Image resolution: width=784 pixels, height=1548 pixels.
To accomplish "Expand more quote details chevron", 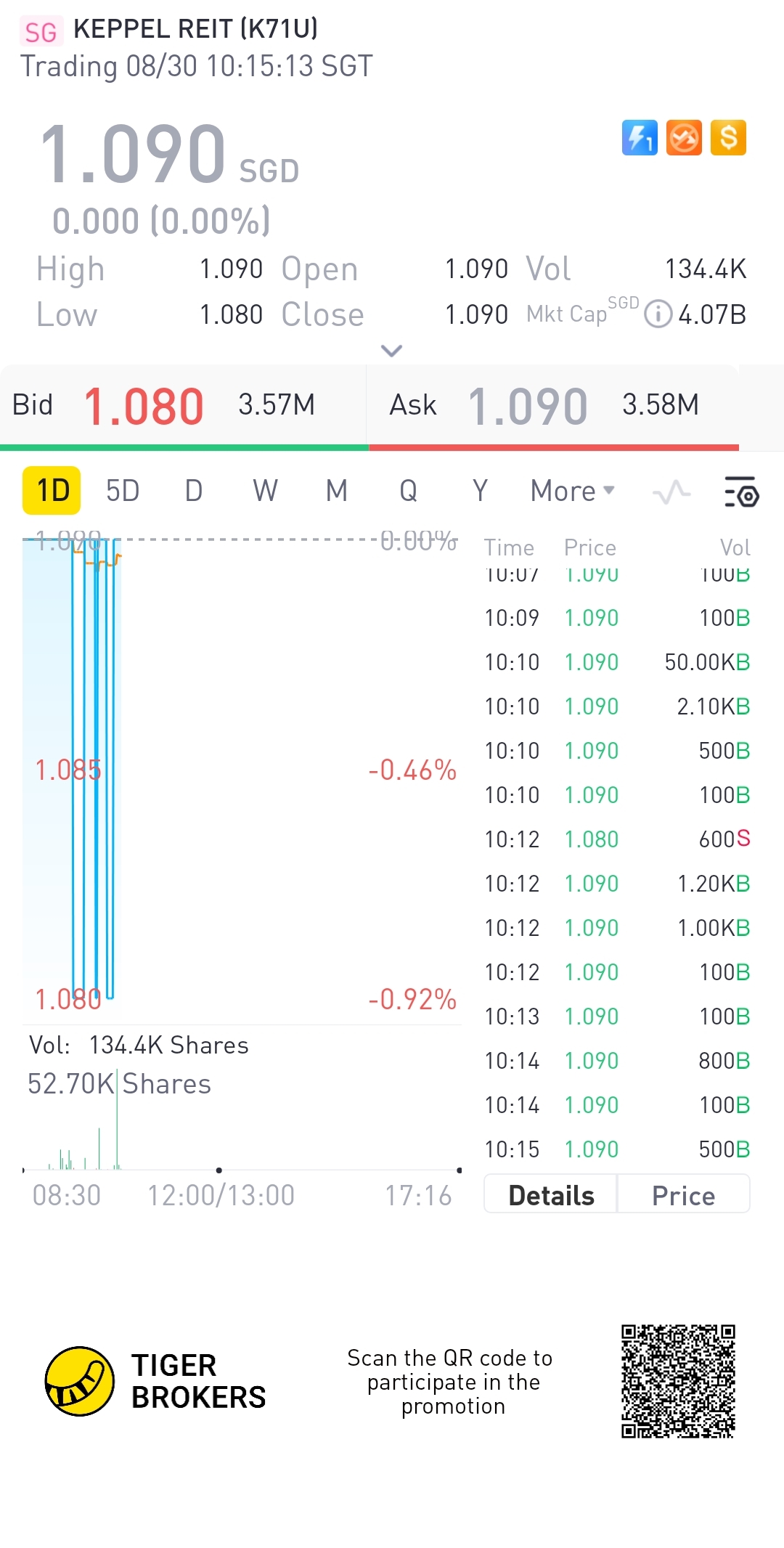I will [391, 351].
